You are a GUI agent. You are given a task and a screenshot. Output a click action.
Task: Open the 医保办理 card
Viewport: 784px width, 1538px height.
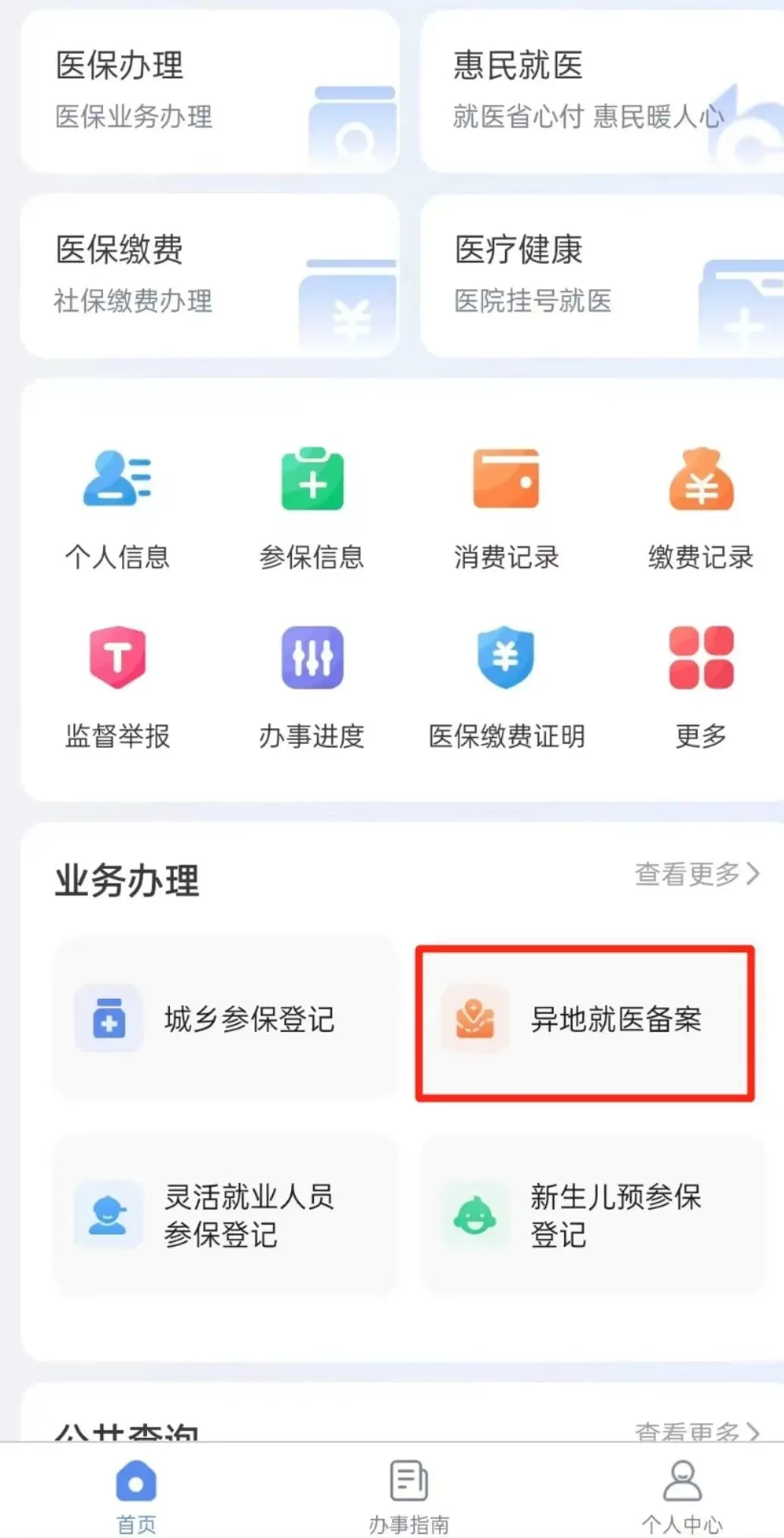(x=210, y=91)
